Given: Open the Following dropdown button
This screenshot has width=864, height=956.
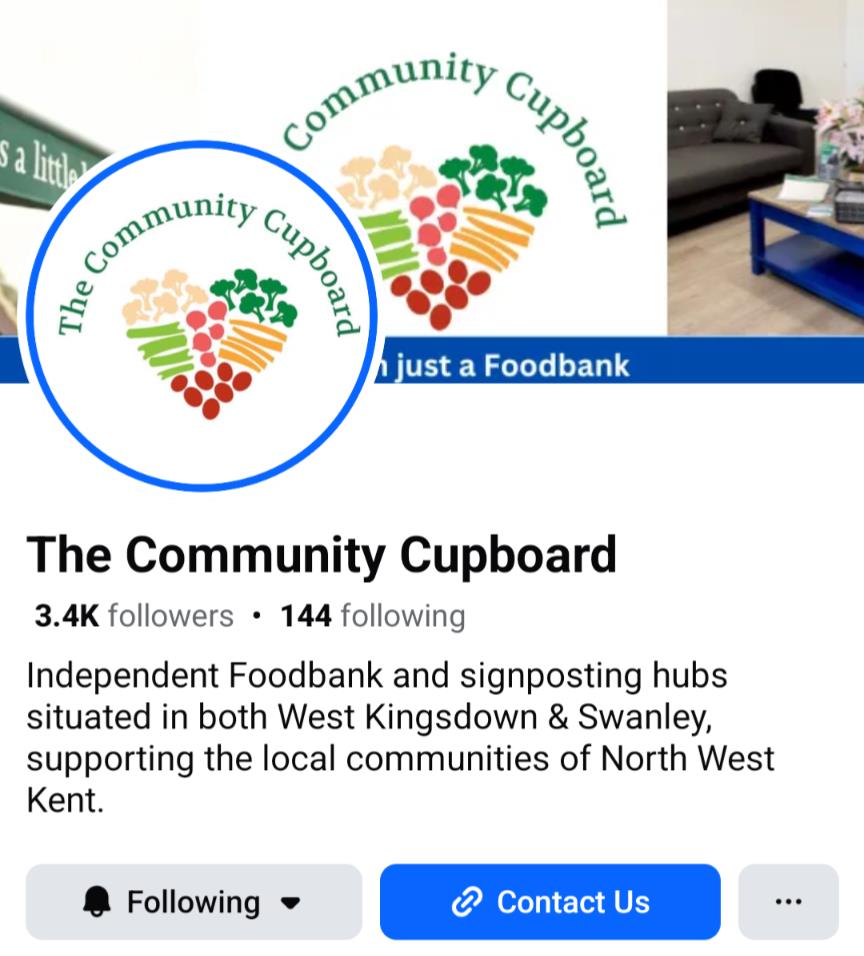Looking at the screenshot, I should [193, 902].
